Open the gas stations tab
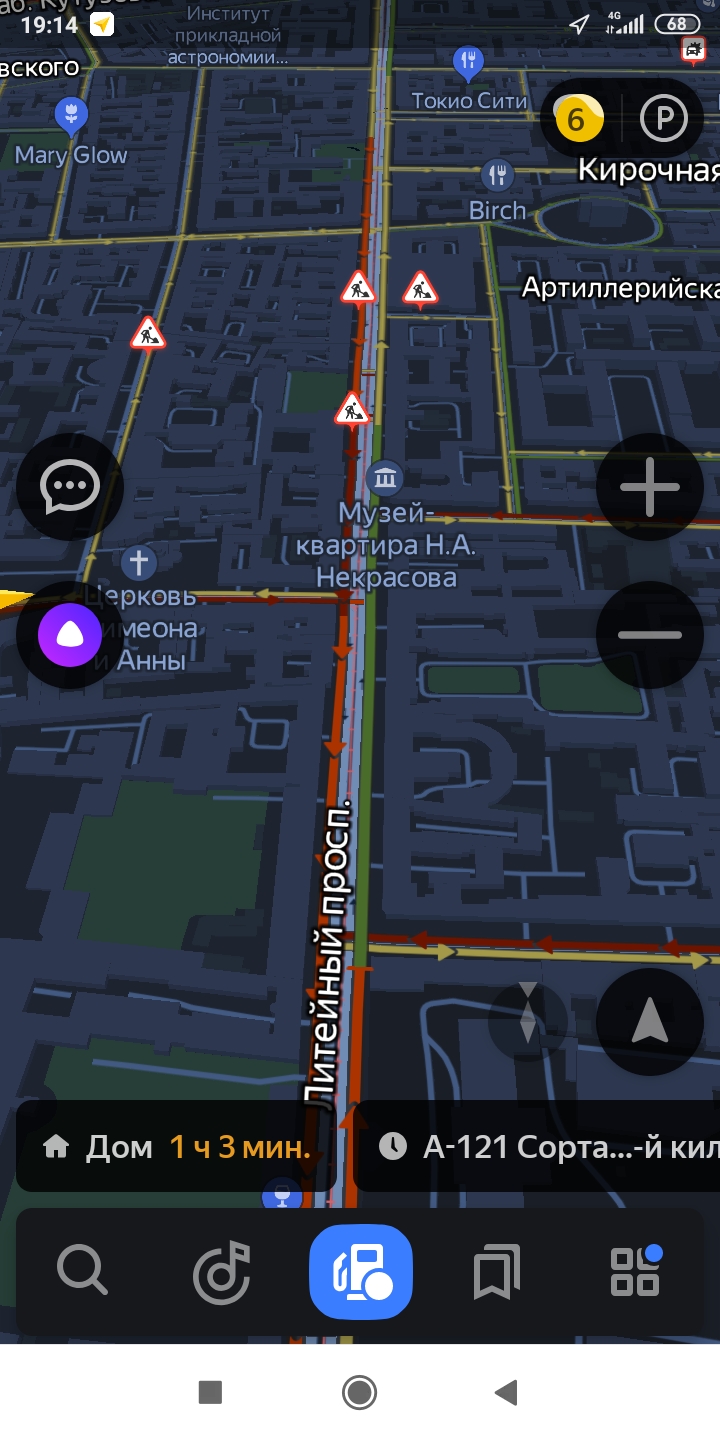720x1440 pixels. pyautogui.click(x=360, y=1272)
